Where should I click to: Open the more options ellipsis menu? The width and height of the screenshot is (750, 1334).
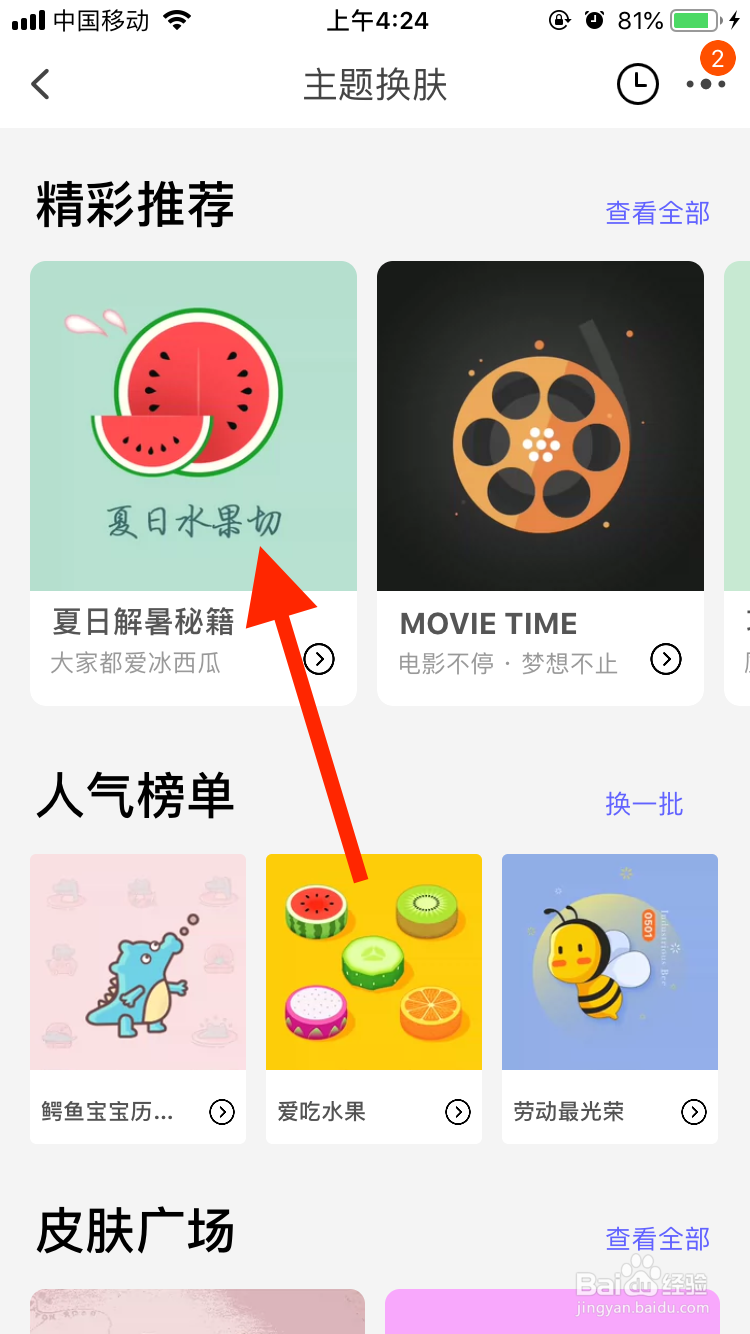pos(706,84)
